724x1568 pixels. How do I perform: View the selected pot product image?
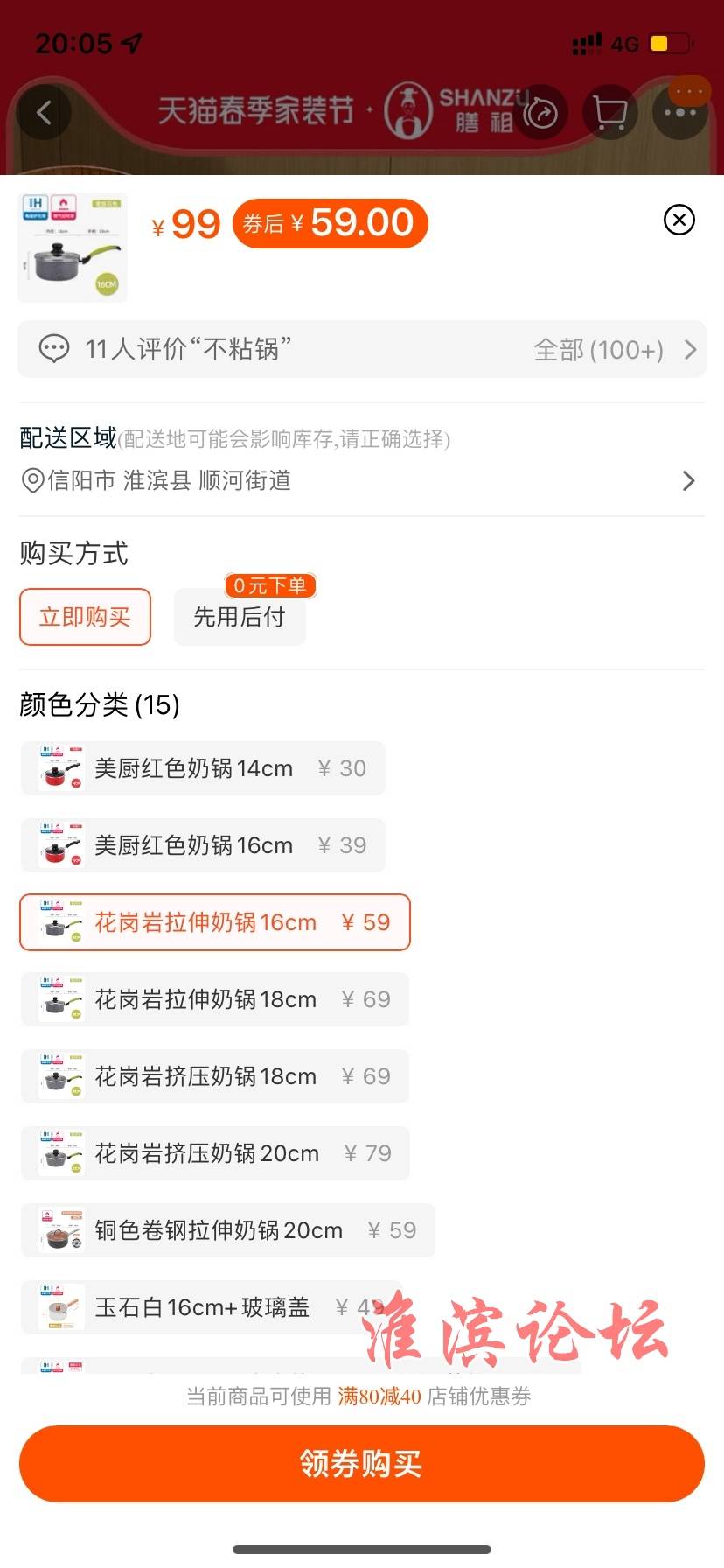(73, 248)
